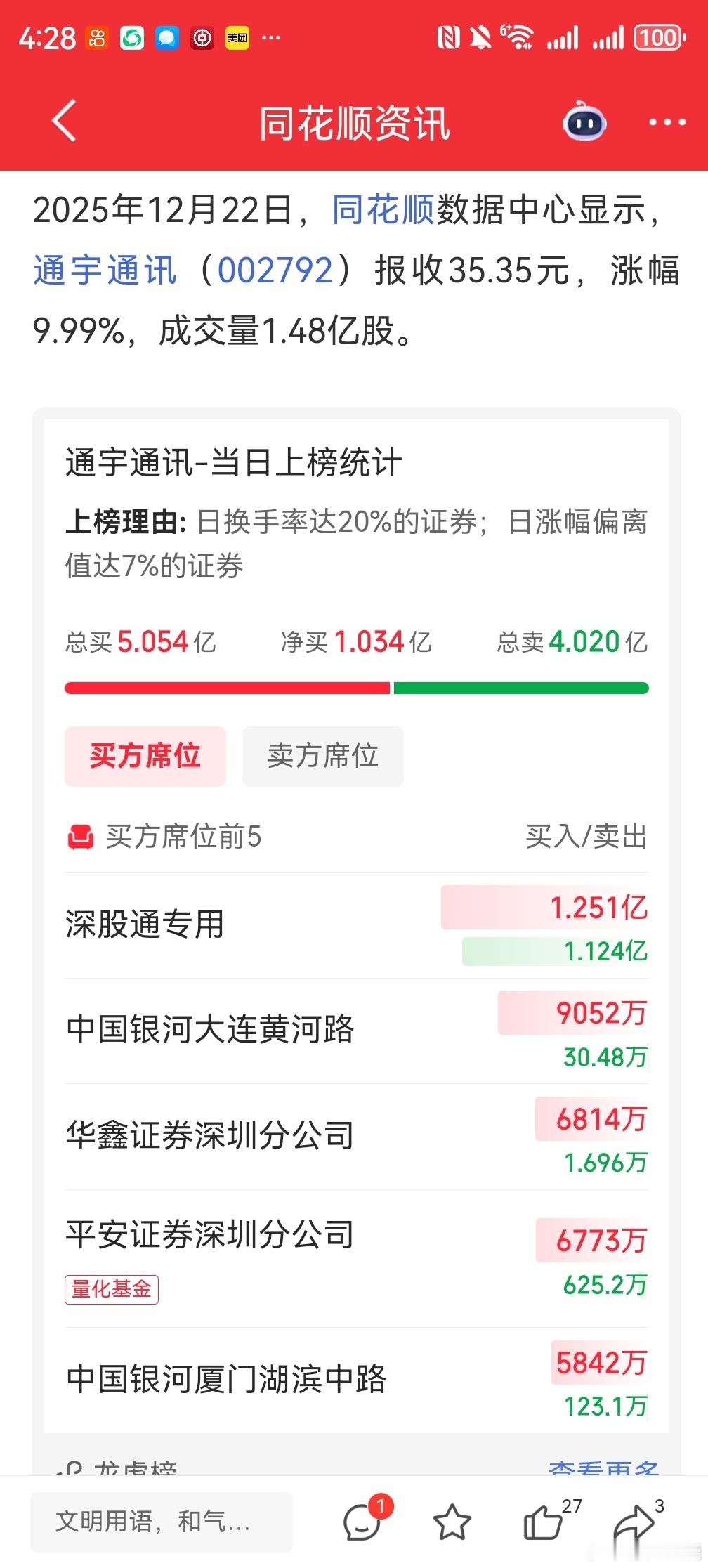Viewport: 708px width, 1568px height.
Task: Tap the back arrow in the title bar
Action: coord(65,122)
